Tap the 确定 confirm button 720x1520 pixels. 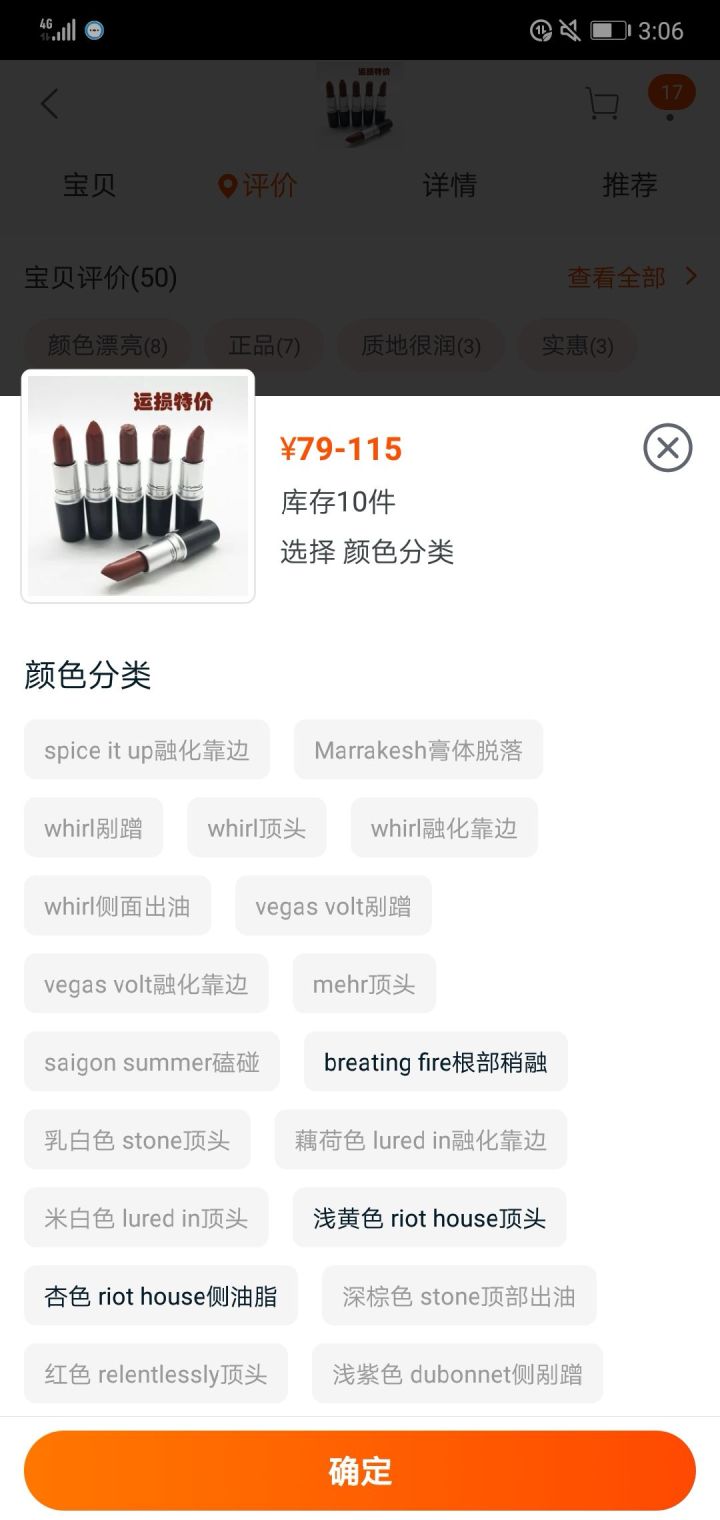360,1470
